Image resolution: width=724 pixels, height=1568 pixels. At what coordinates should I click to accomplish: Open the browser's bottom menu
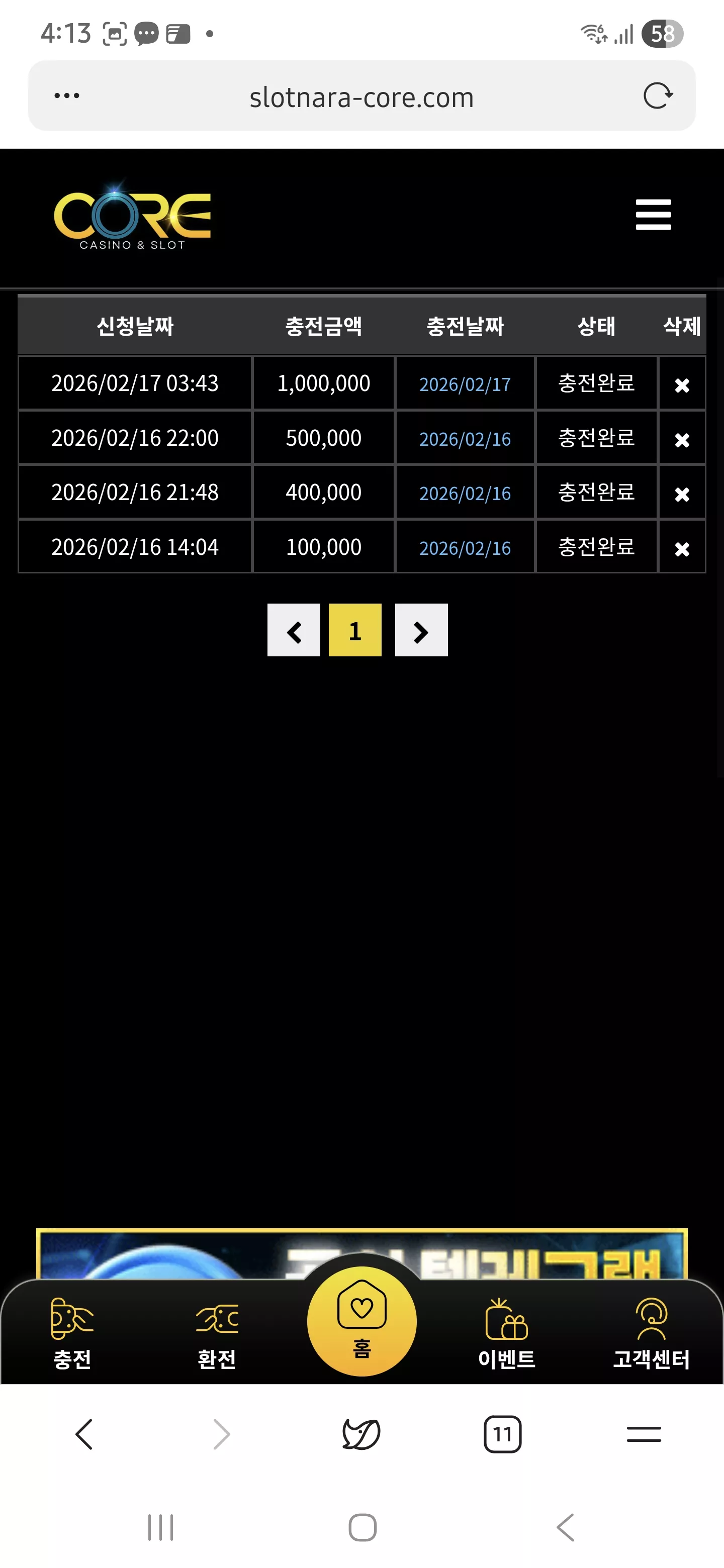[x=644, y=1434]
